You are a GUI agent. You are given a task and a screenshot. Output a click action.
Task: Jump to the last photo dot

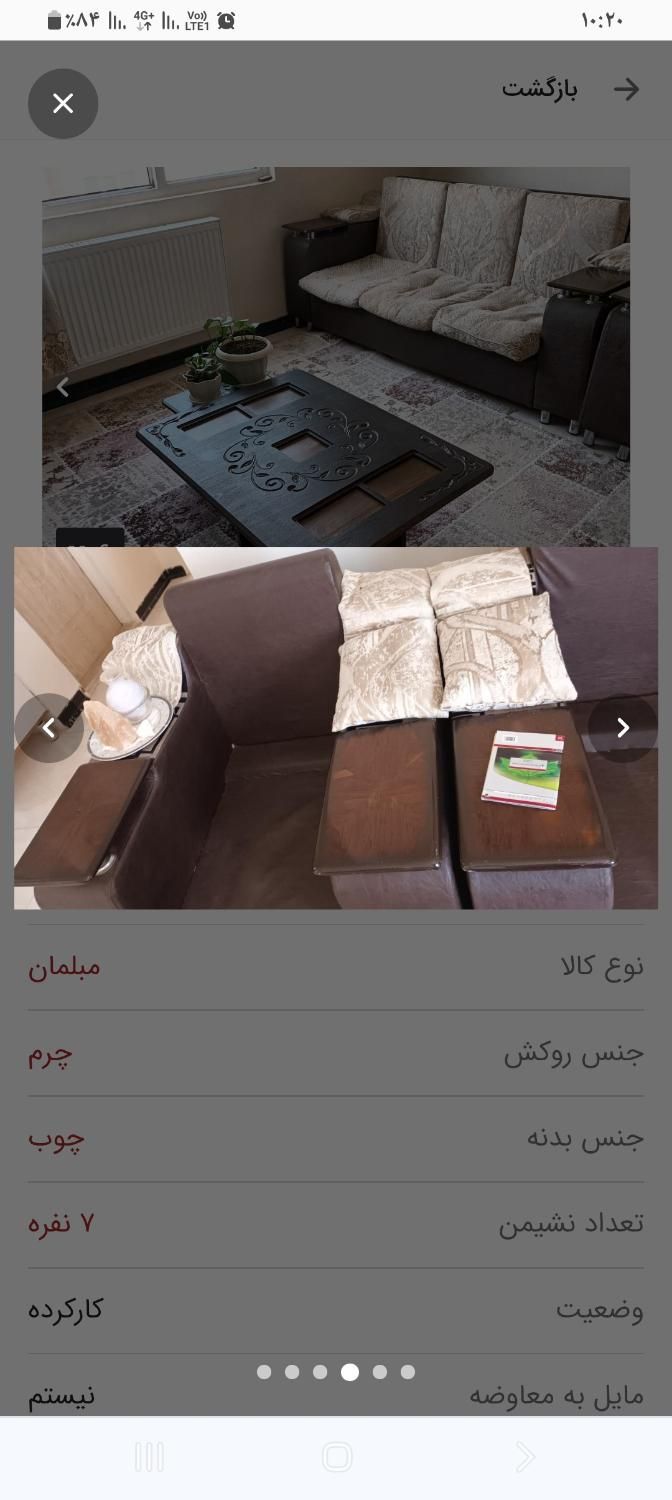(408, 1372)
